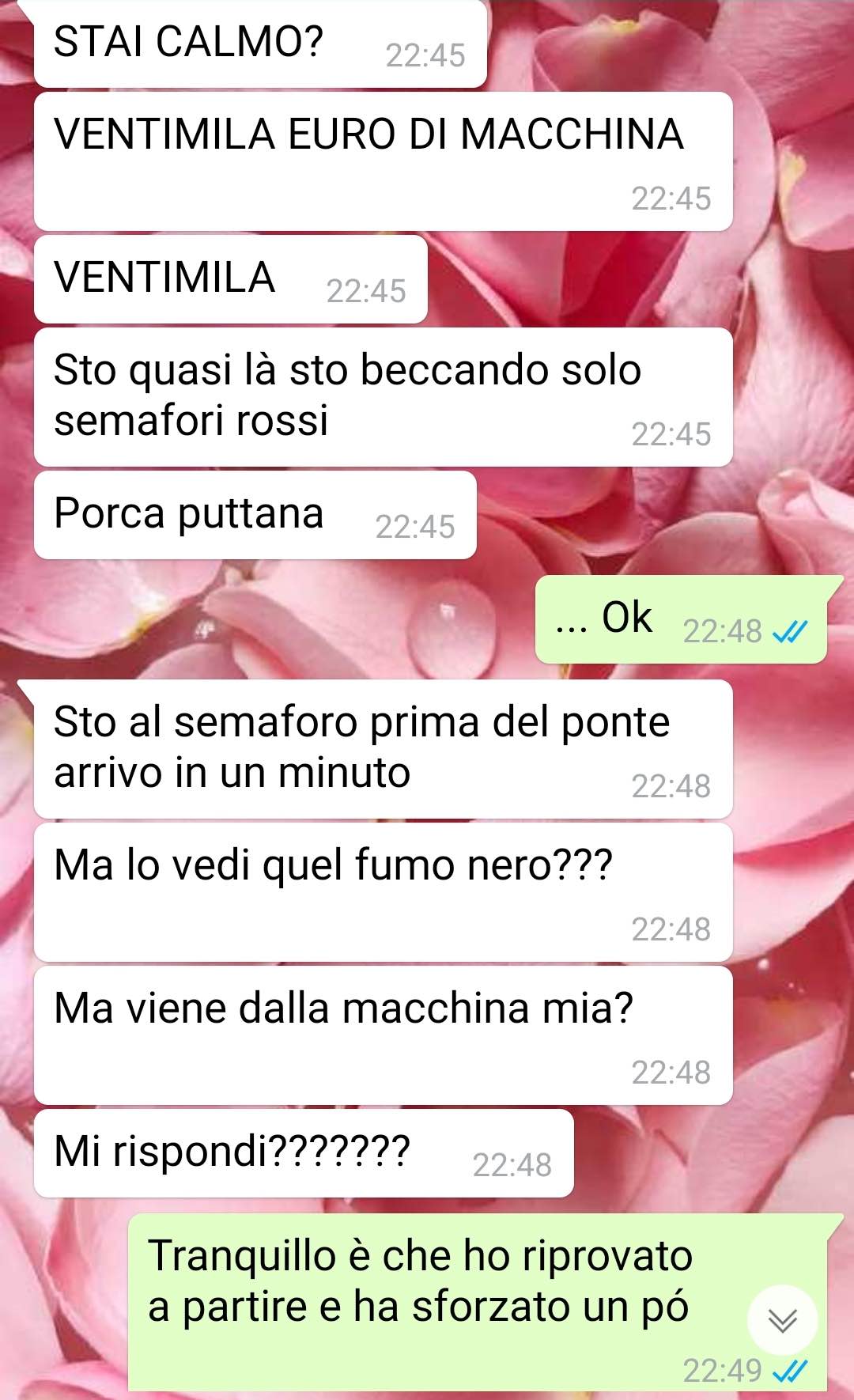854x1400 pixels.
Task: Jump to the latest messages with the down-arrow button
Action: coord(782,1320)
